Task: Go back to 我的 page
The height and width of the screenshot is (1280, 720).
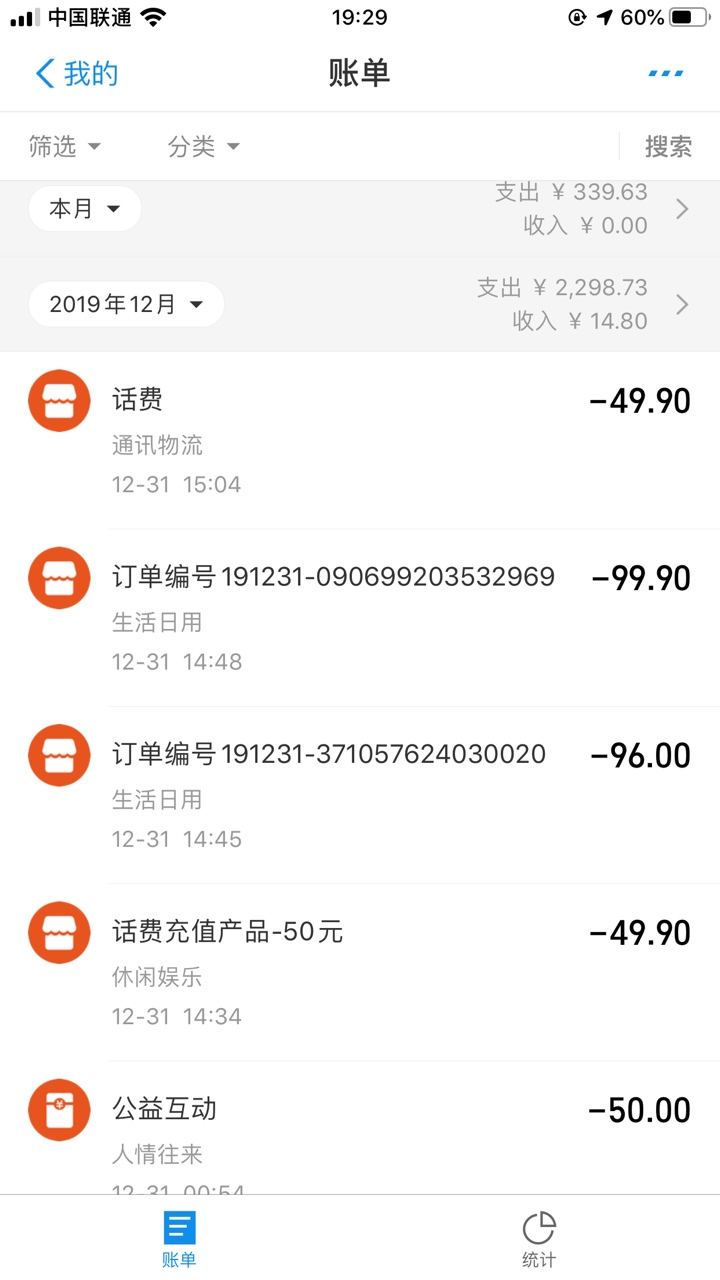Action: coord(76,74)
